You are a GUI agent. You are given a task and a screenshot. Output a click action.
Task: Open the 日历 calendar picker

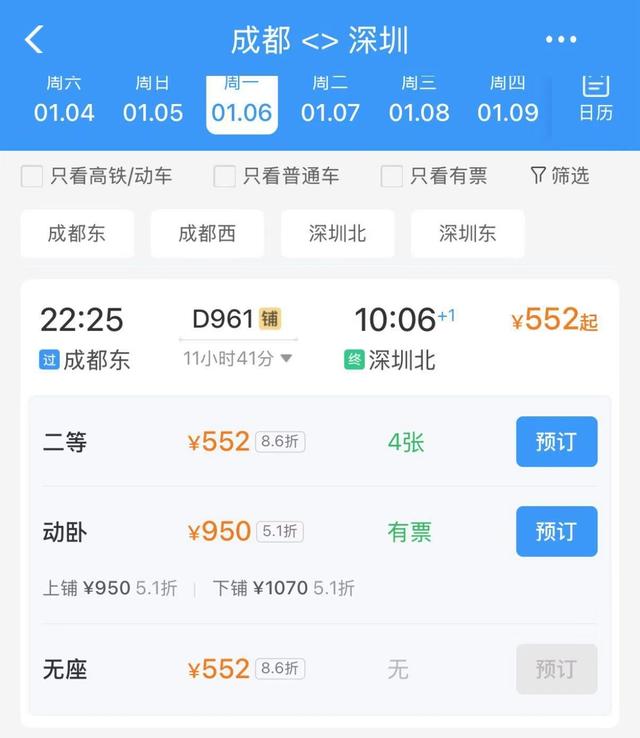pos(595,99)
